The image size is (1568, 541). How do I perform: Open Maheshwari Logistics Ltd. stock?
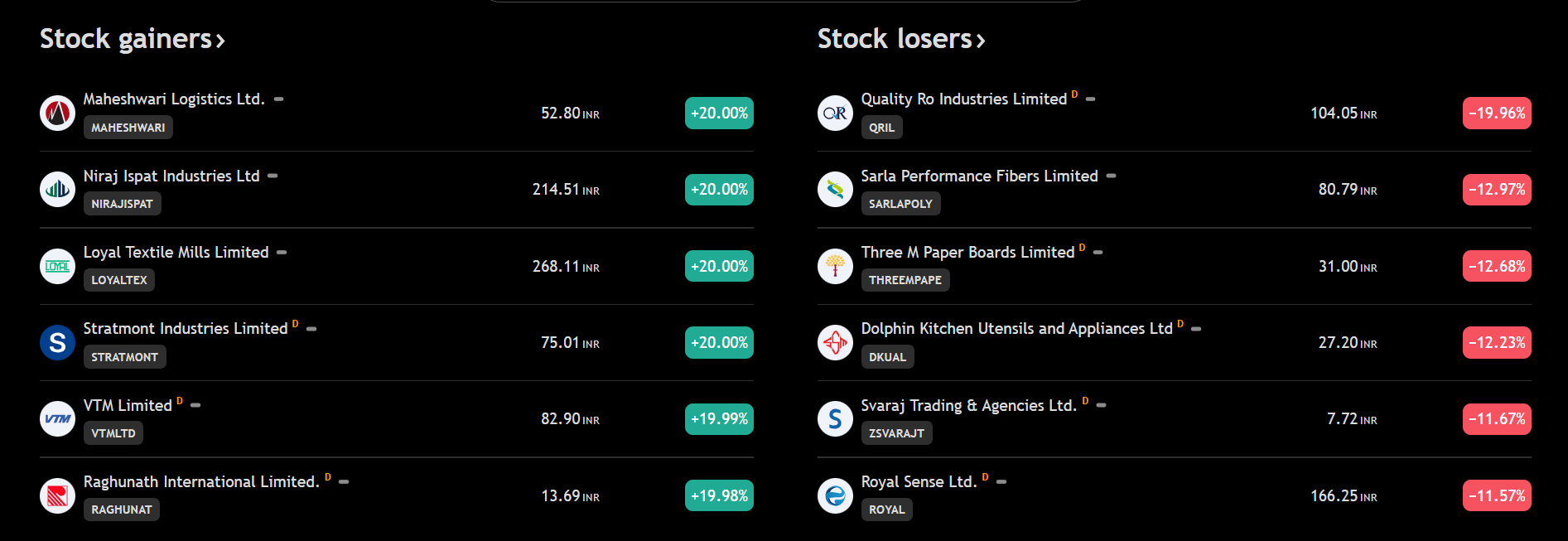pyautogui.click(x=174, y=99)
